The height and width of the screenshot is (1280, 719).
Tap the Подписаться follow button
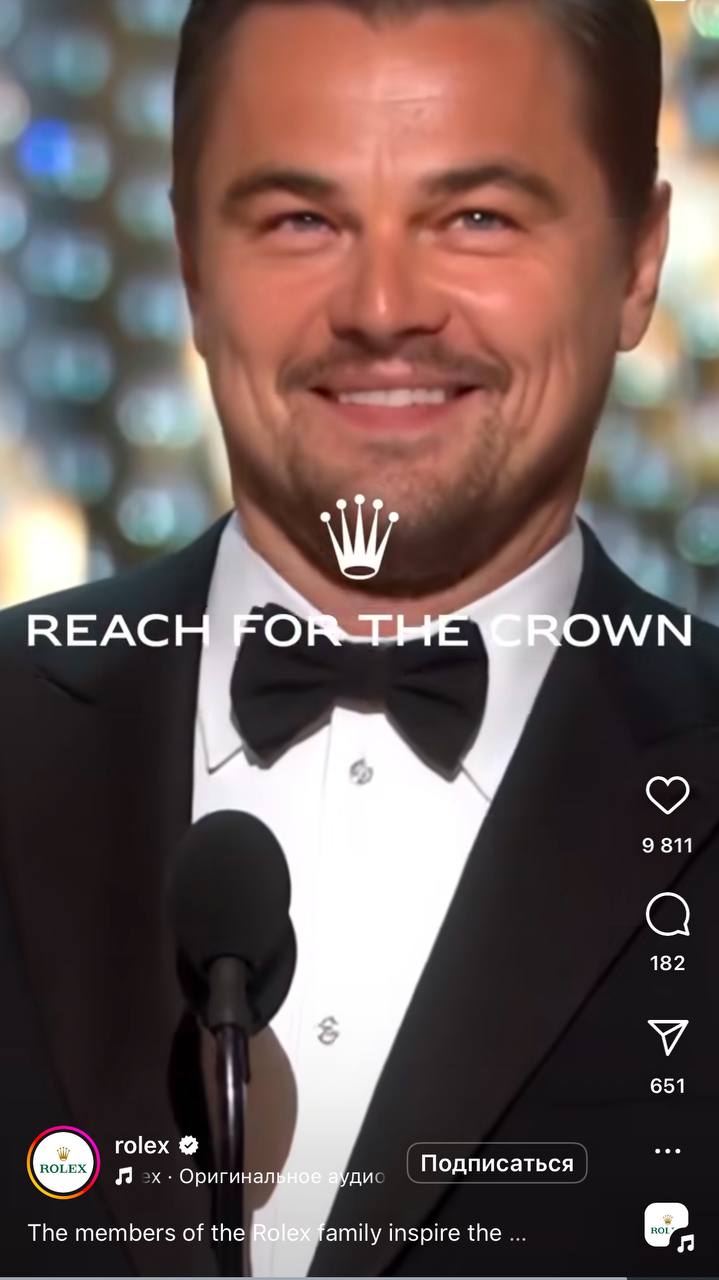tap(496, 1163)
